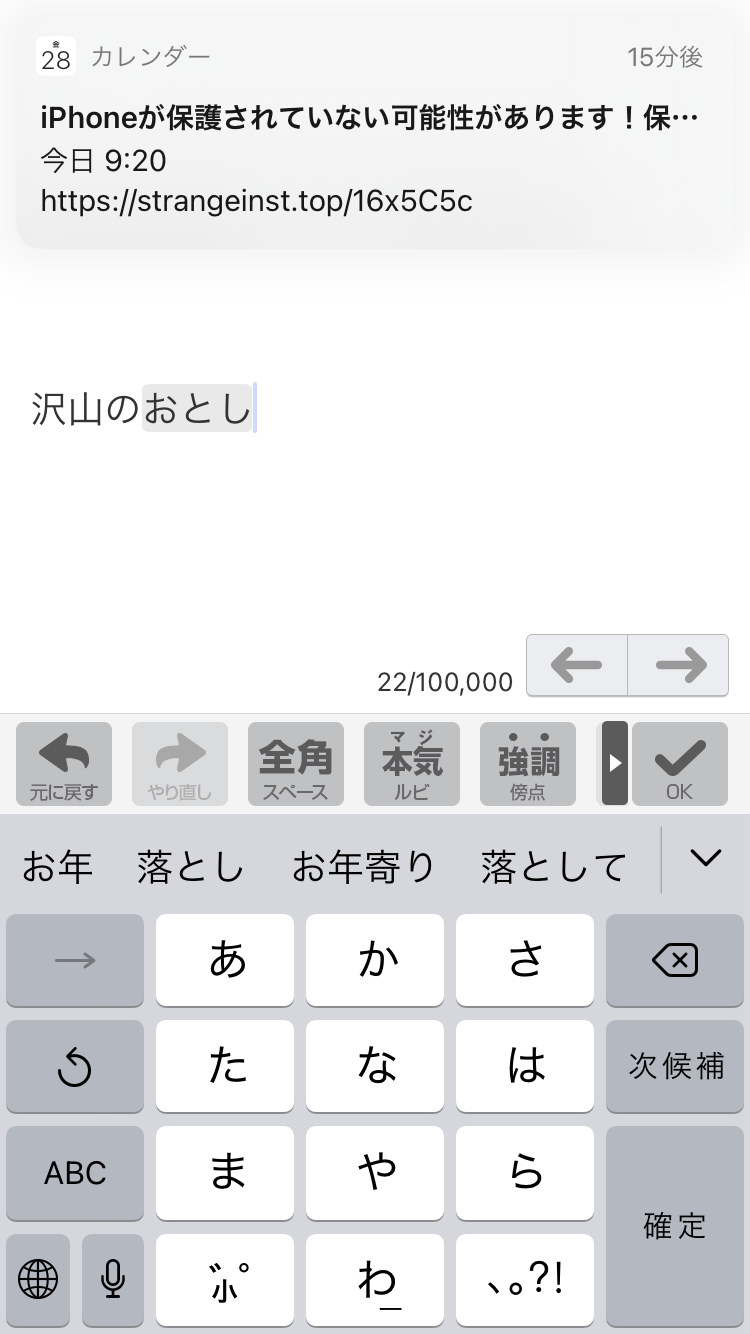Select the candidate 落として
This screenshot has height=1334, width=750.
(x=553, y=866)
